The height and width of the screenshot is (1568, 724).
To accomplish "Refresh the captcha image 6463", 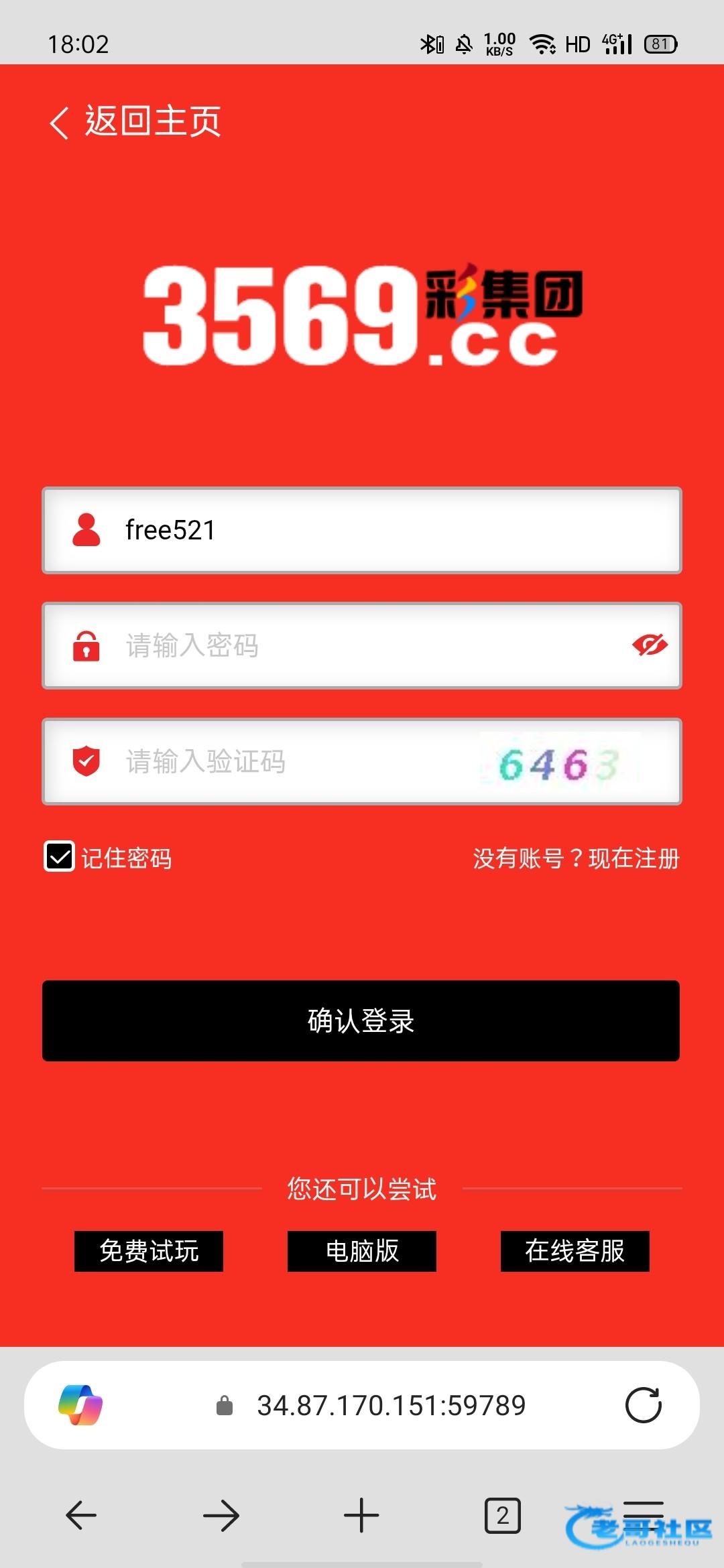I will click(x=559, y=764).
